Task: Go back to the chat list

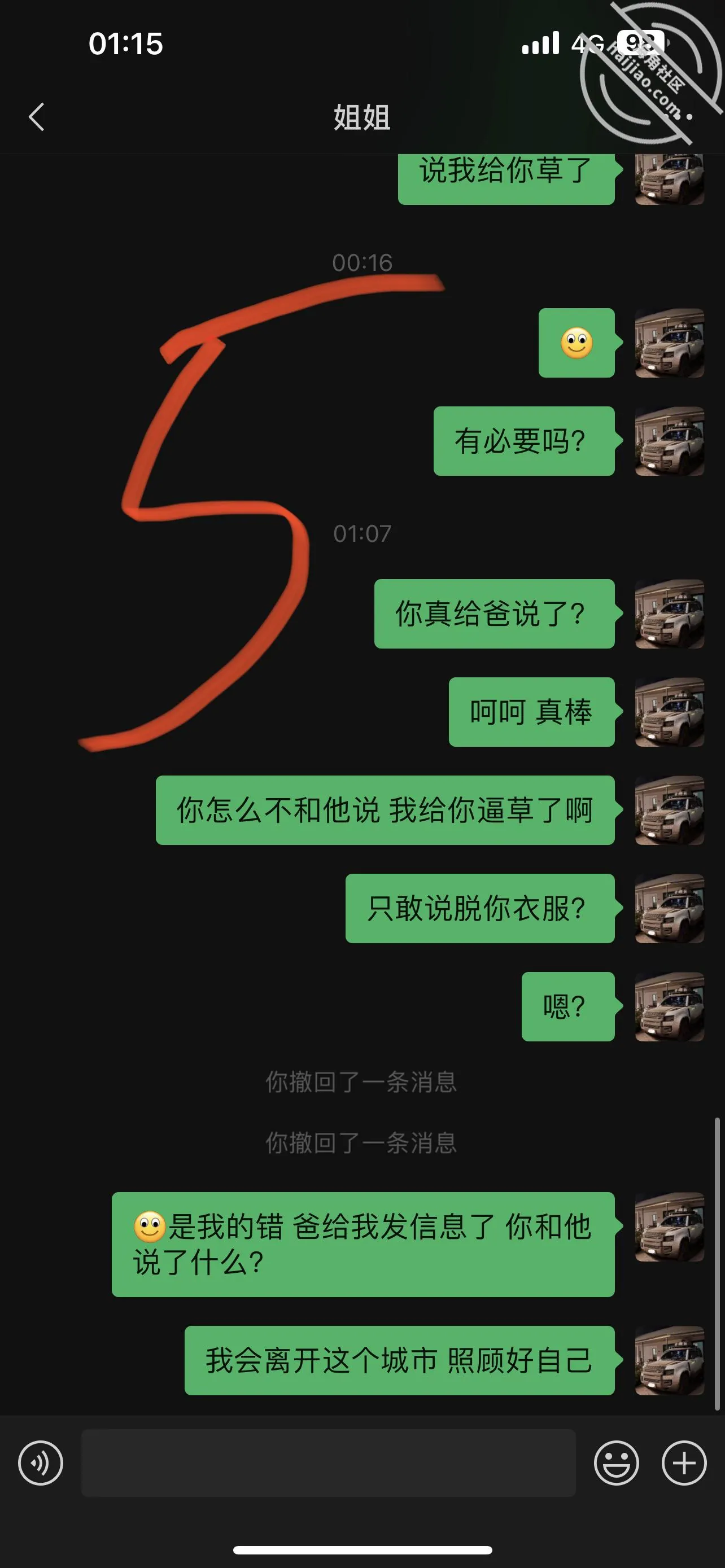Action: click(37, 117)
